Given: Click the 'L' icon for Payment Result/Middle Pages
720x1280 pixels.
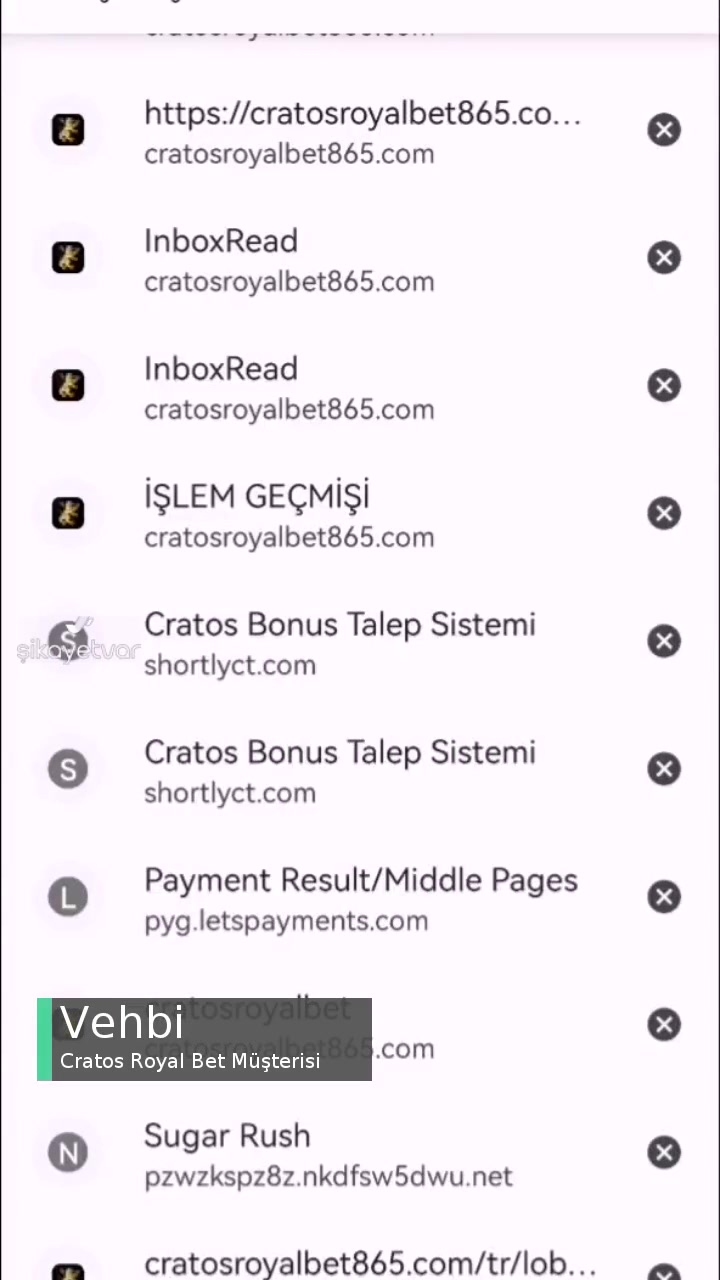Looking at the screenshot, I should [68, 896].
